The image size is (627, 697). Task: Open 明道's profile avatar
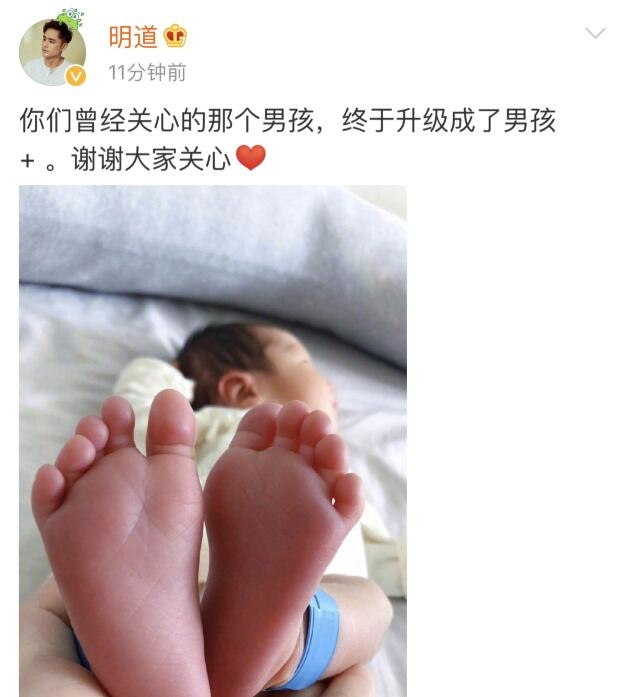(51, 51)
